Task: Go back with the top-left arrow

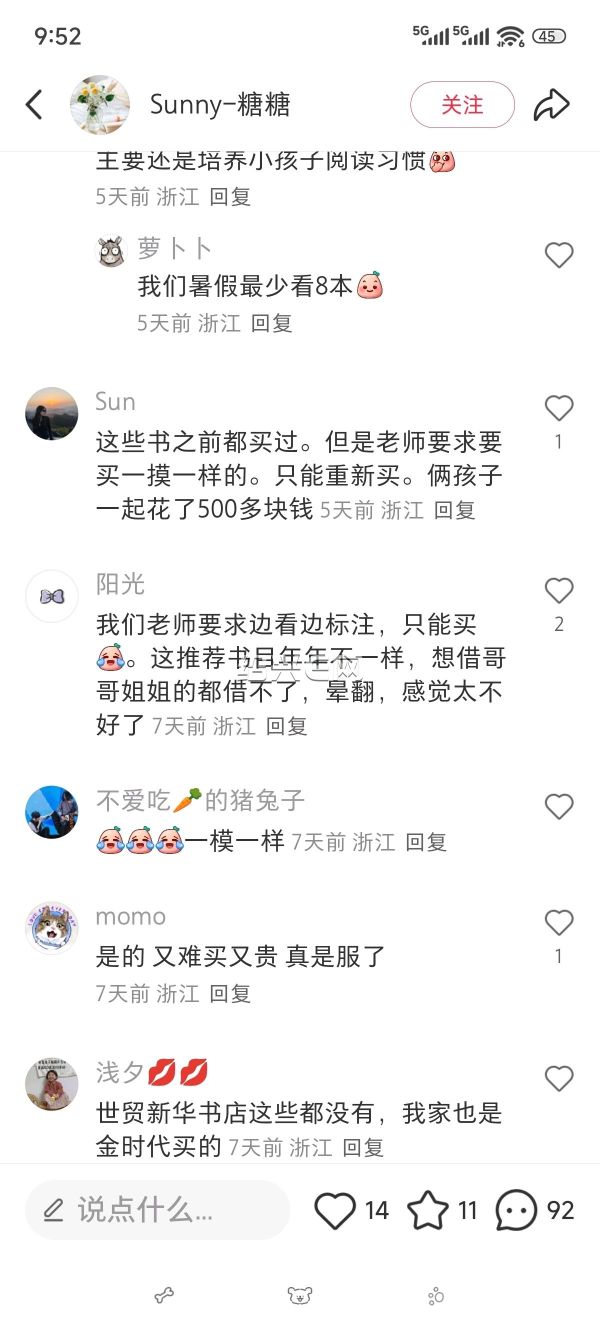Action: click(x=34, y=105)
